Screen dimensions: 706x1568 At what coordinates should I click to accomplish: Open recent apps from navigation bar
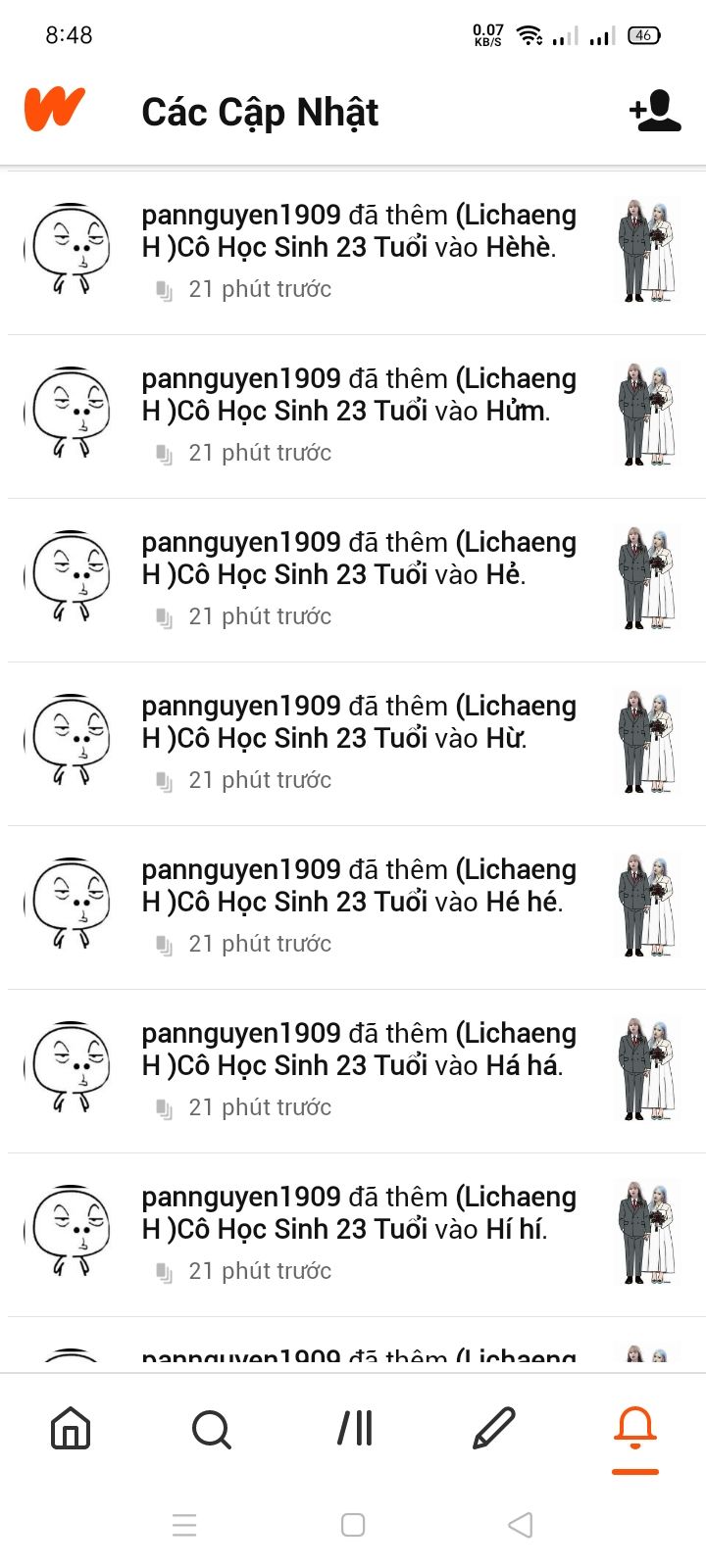184,1525
